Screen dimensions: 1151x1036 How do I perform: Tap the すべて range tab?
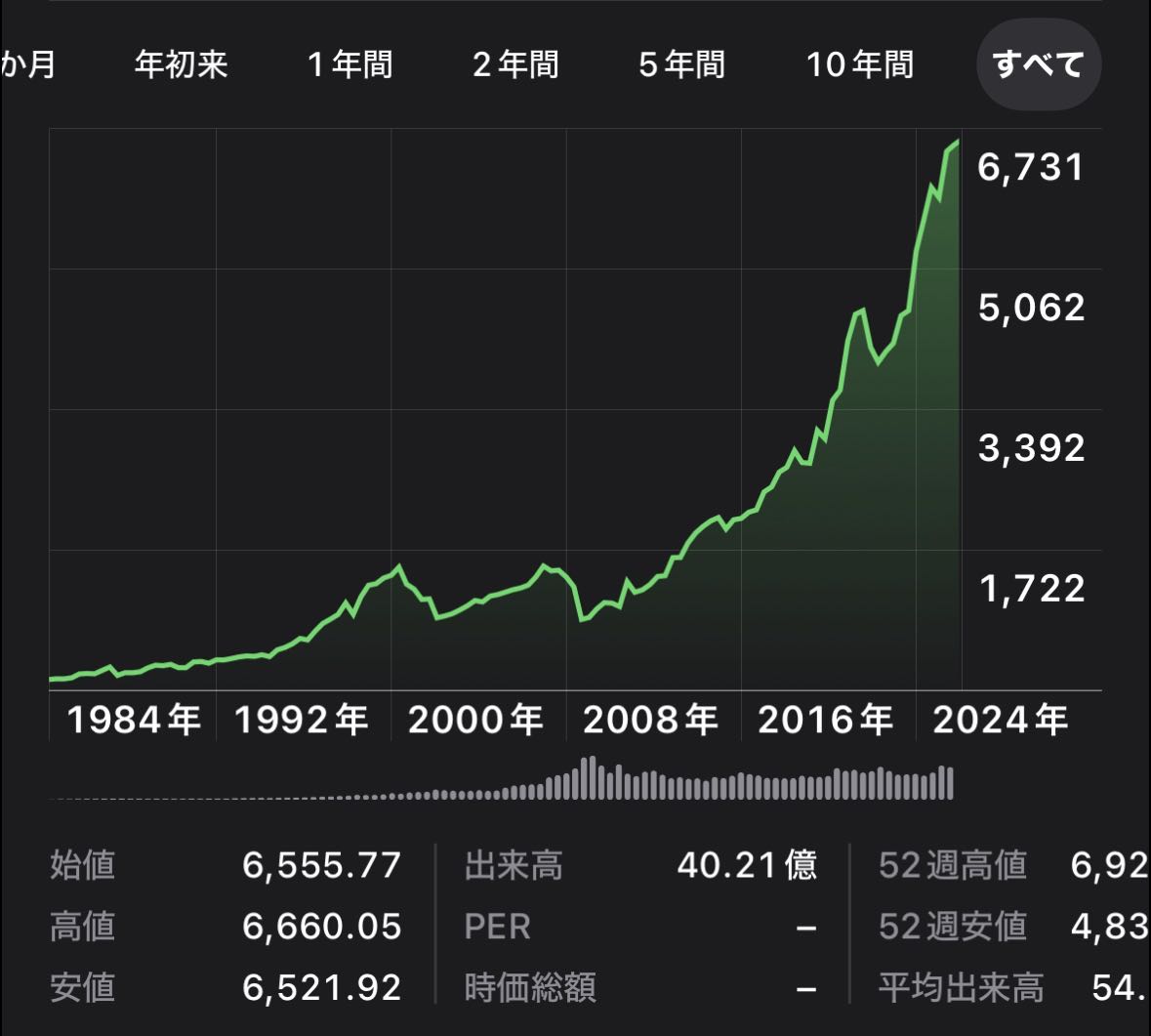[1038, 65]
